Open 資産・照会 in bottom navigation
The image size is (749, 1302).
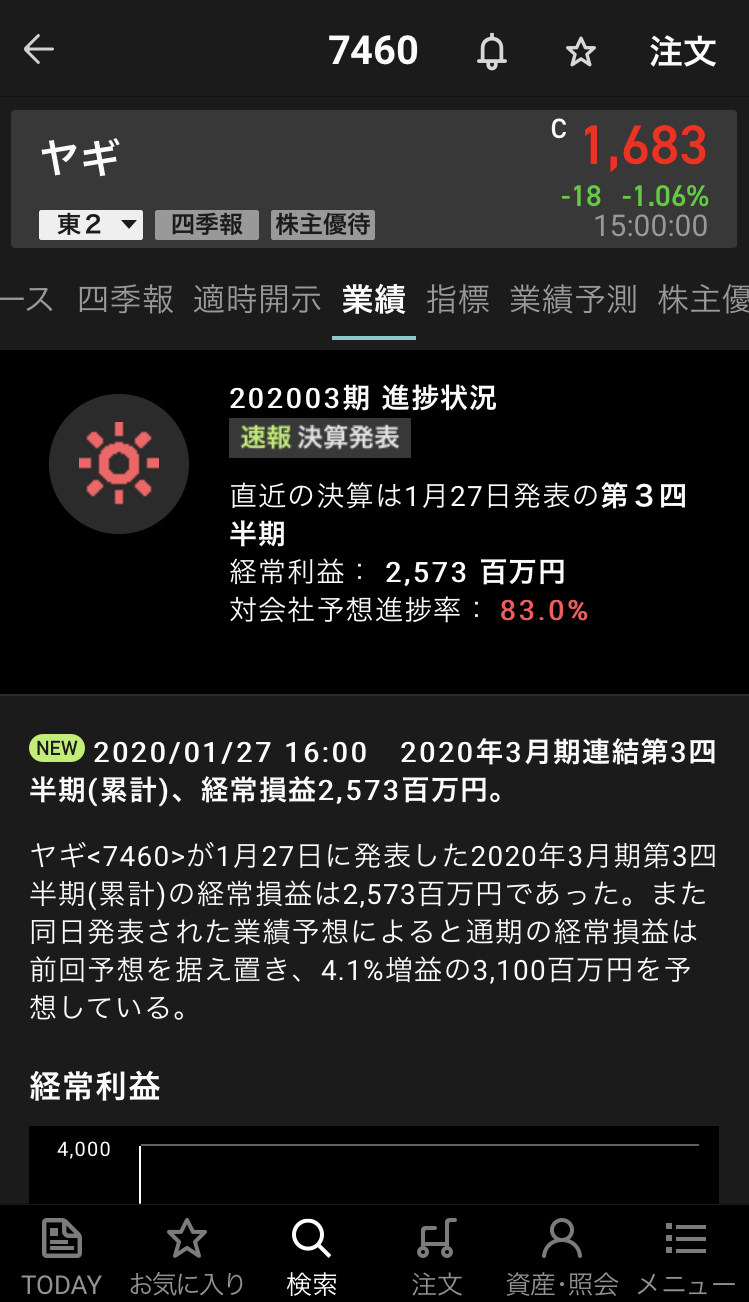tap(562, 1255)
